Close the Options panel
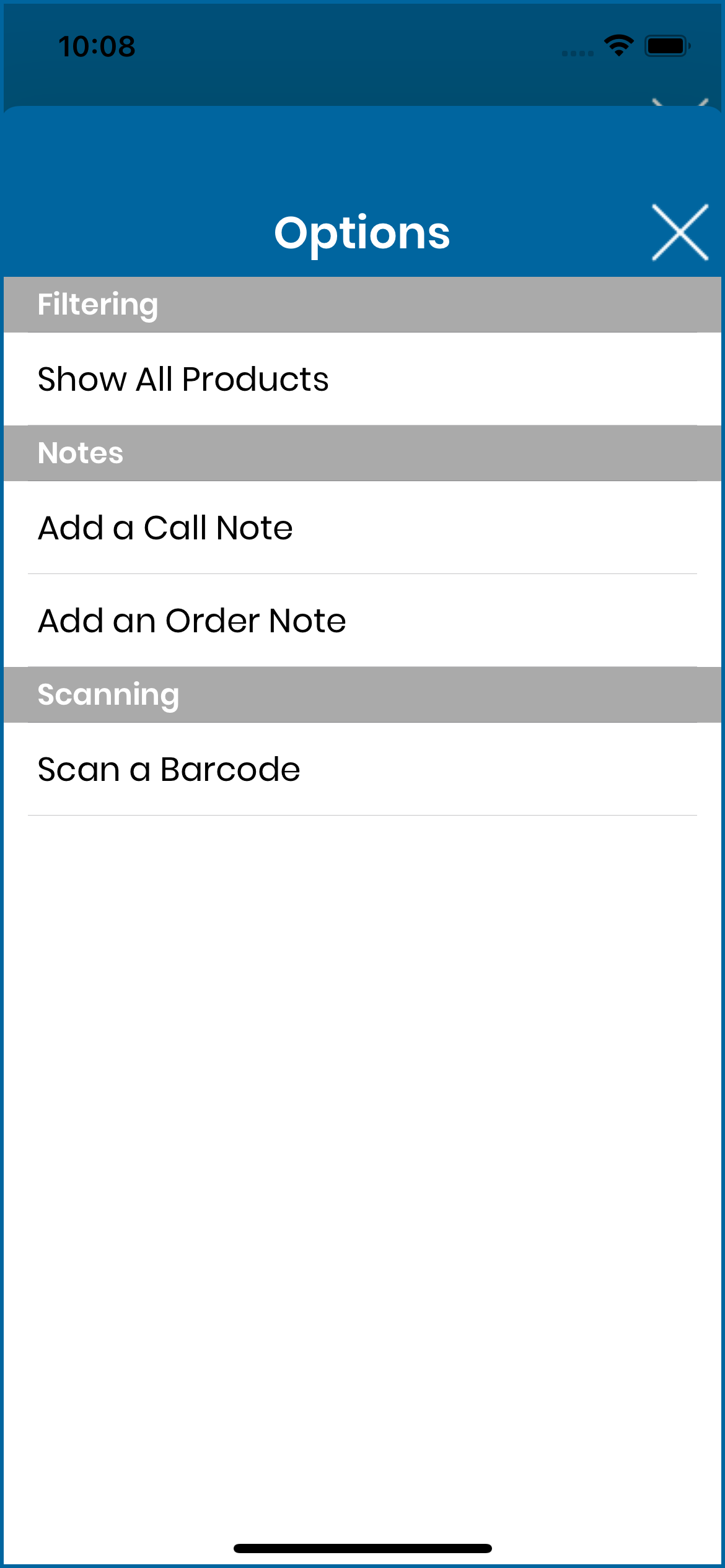Viewport: 725px width, 1568px height. [680, 232]
